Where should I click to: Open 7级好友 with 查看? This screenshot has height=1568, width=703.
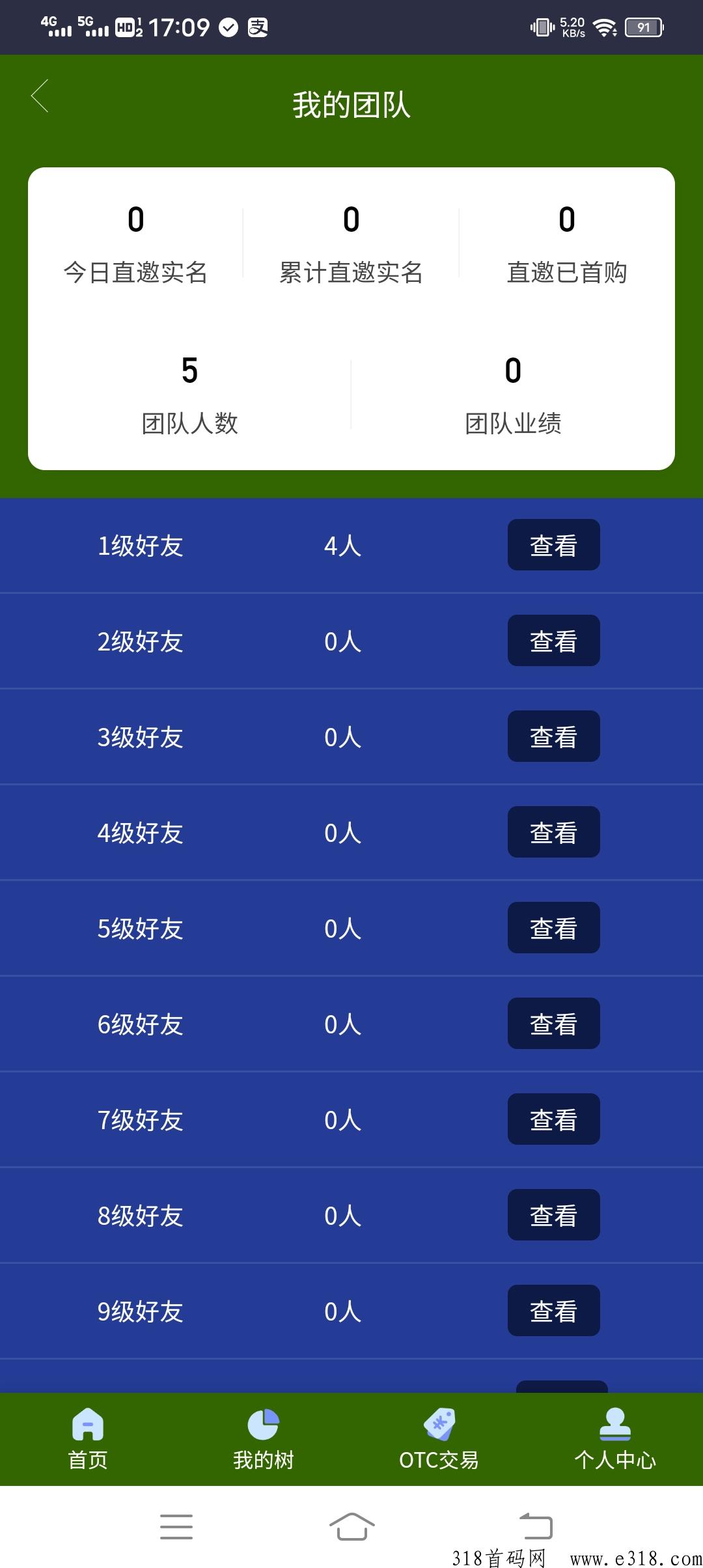click(x=553, y=1119)
